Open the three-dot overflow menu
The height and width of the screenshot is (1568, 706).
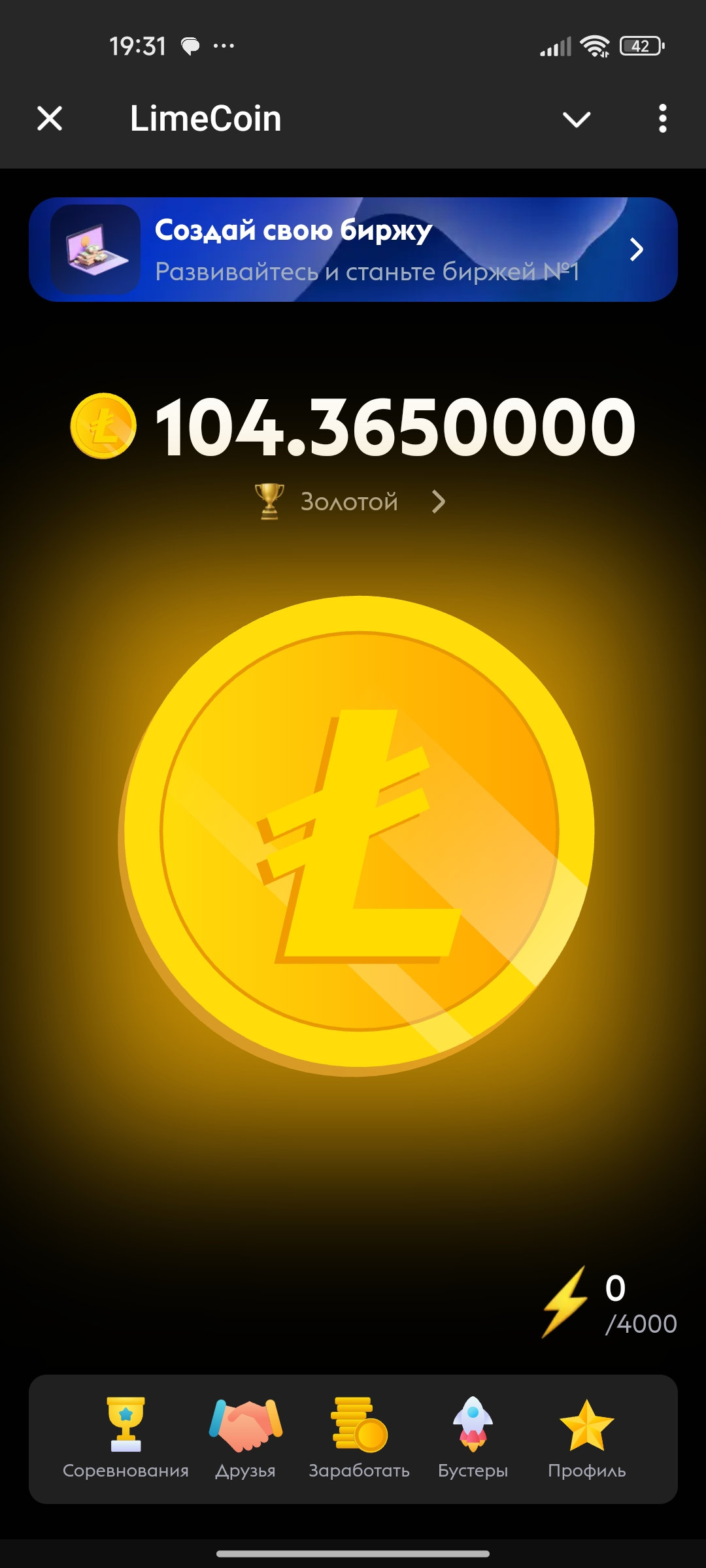[662, 119]
